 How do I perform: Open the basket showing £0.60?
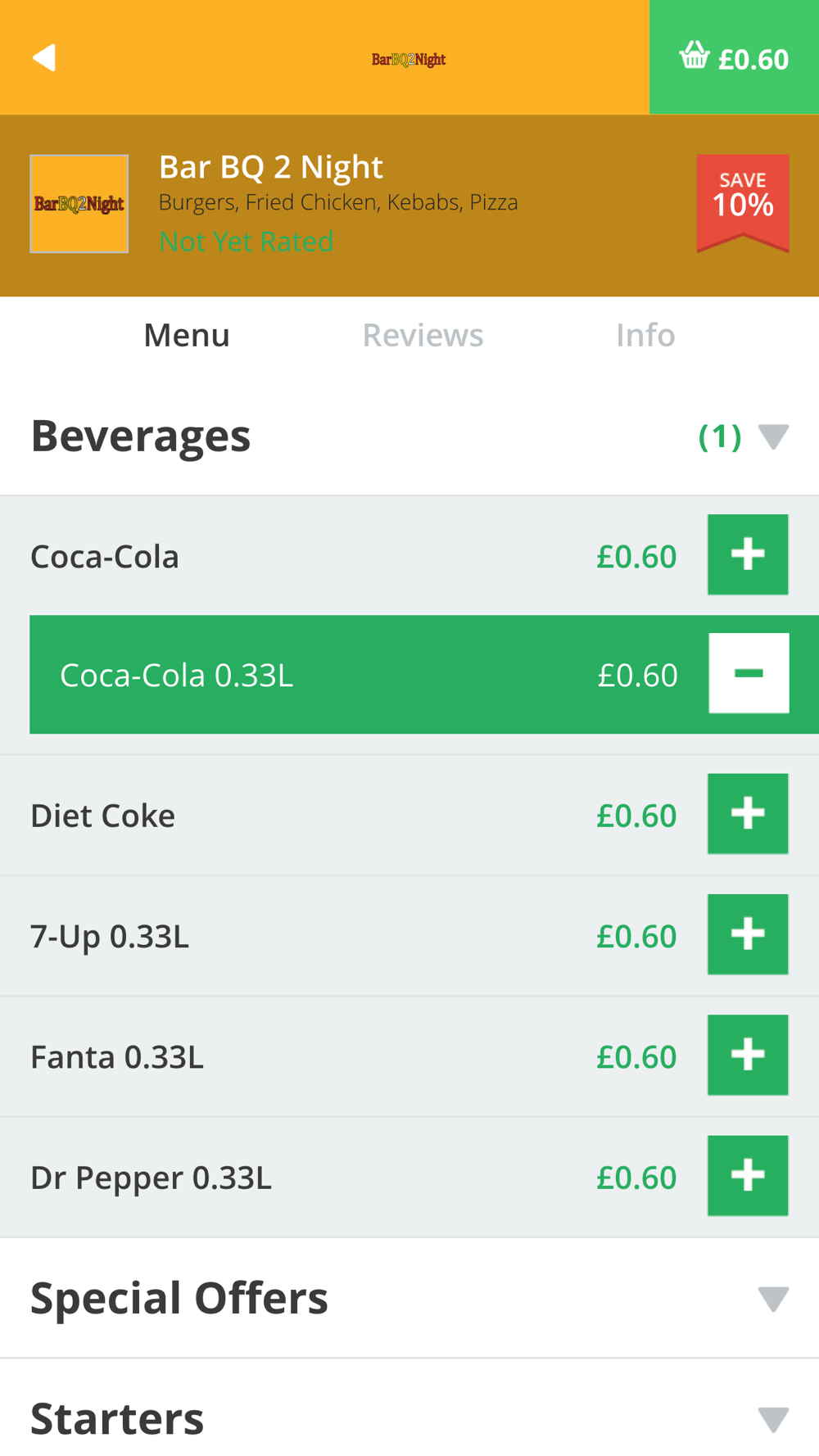click(734, 58)
